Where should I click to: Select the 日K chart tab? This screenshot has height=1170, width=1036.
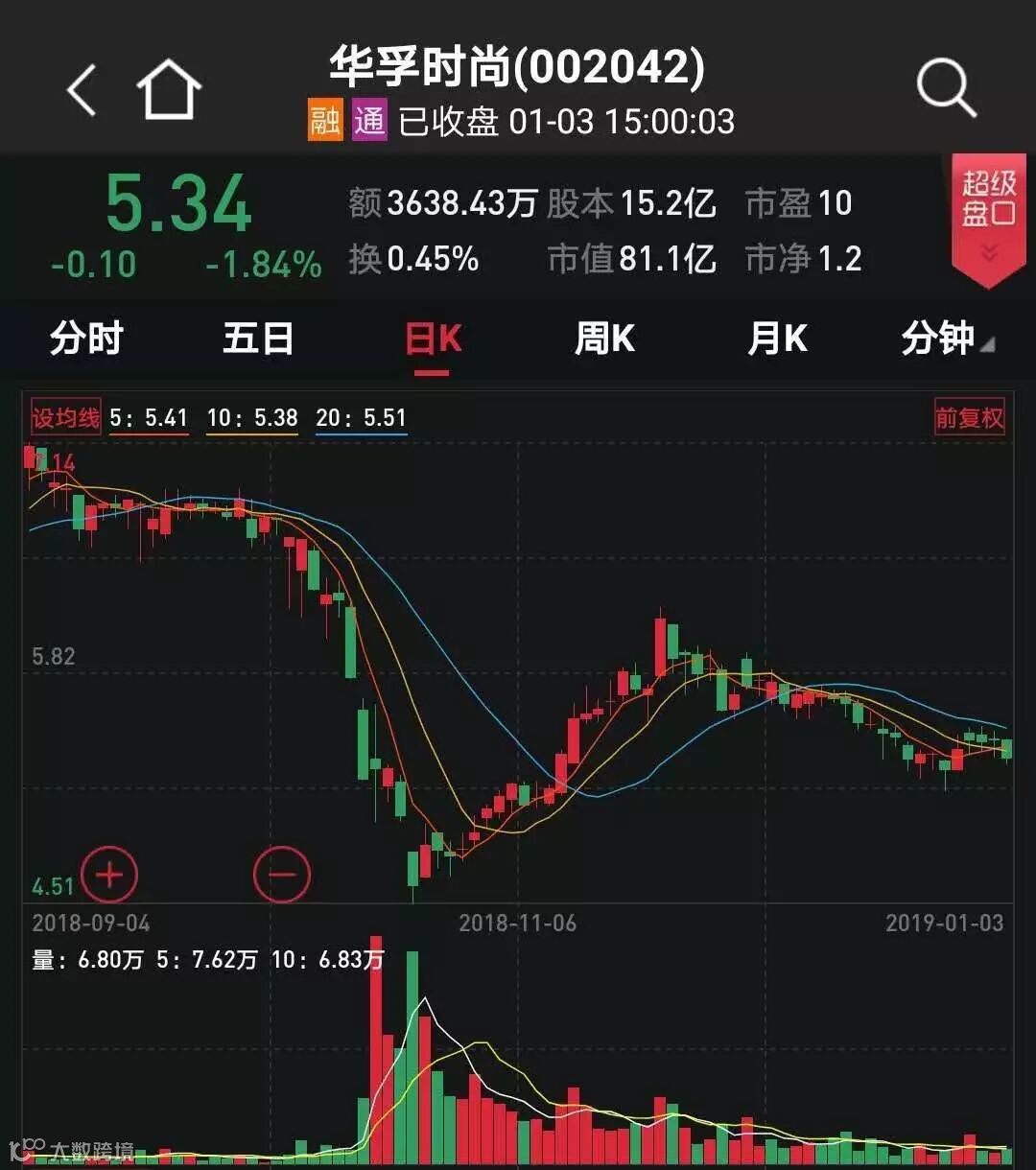(434, 339)
